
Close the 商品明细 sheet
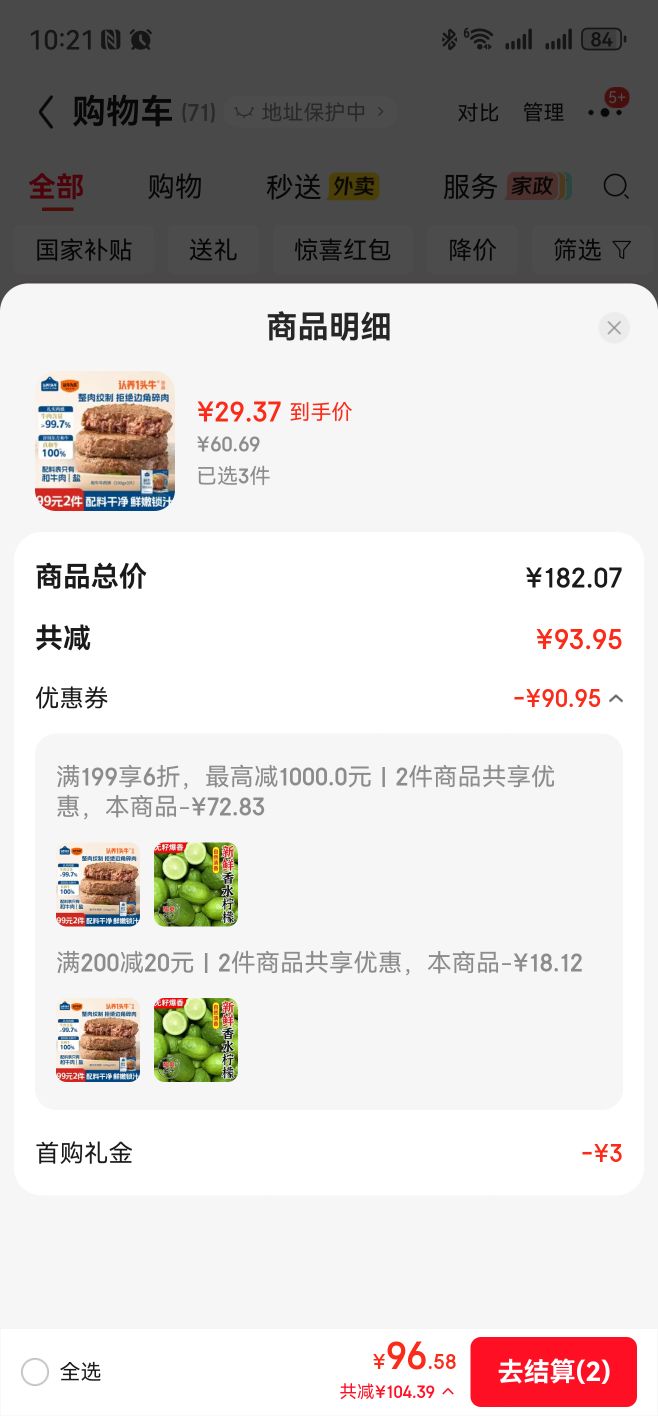pyautogui.click(x=614, y=328)
